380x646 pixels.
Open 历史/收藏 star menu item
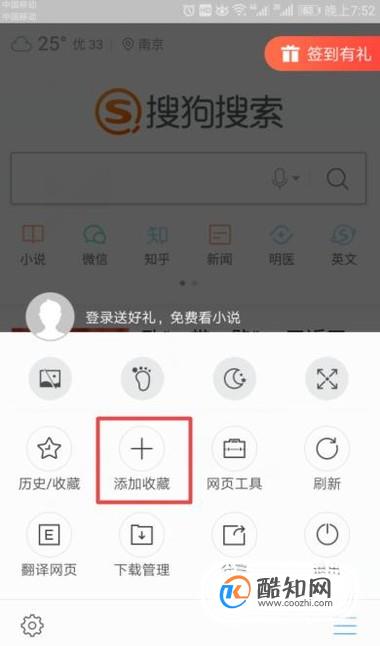pos(49,448)
